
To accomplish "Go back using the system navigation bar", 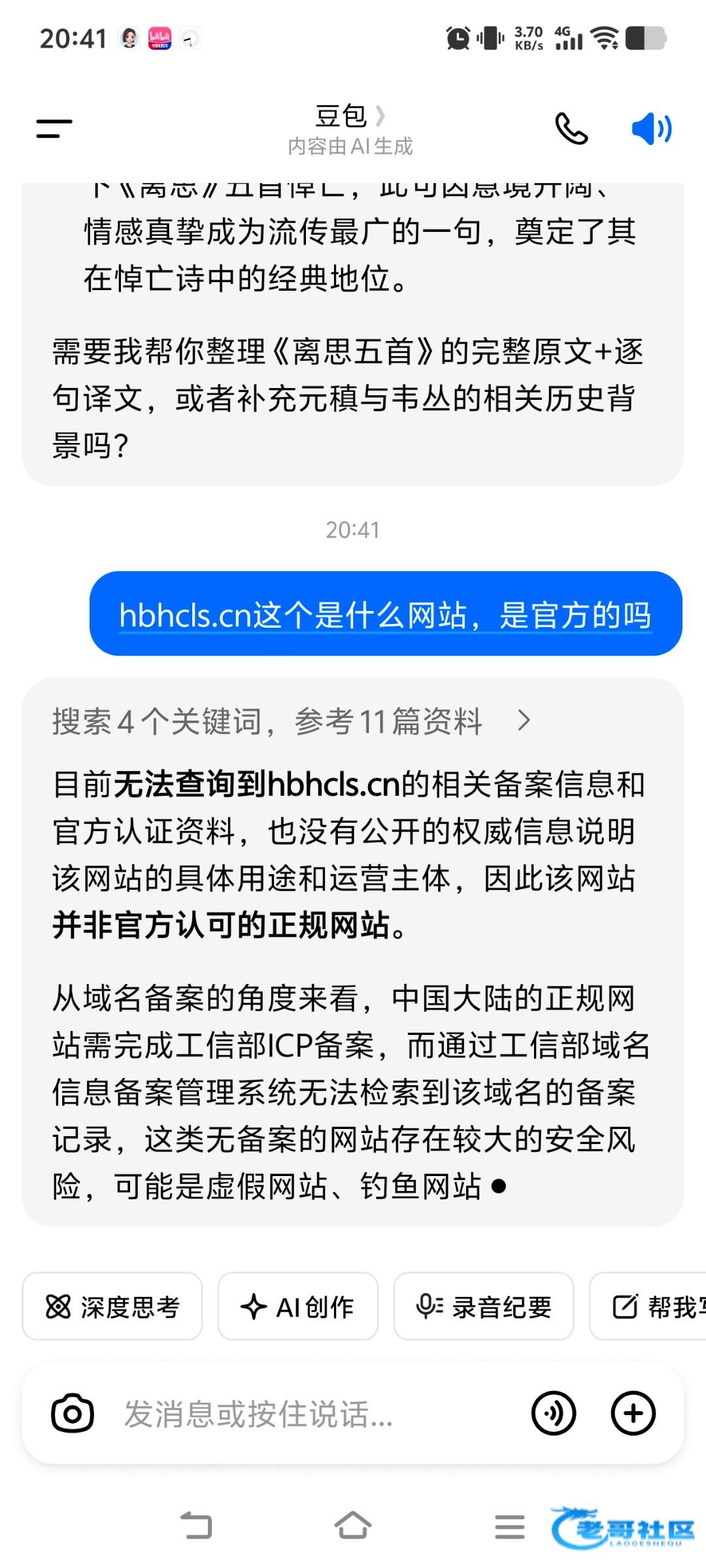I will 196,1527.
